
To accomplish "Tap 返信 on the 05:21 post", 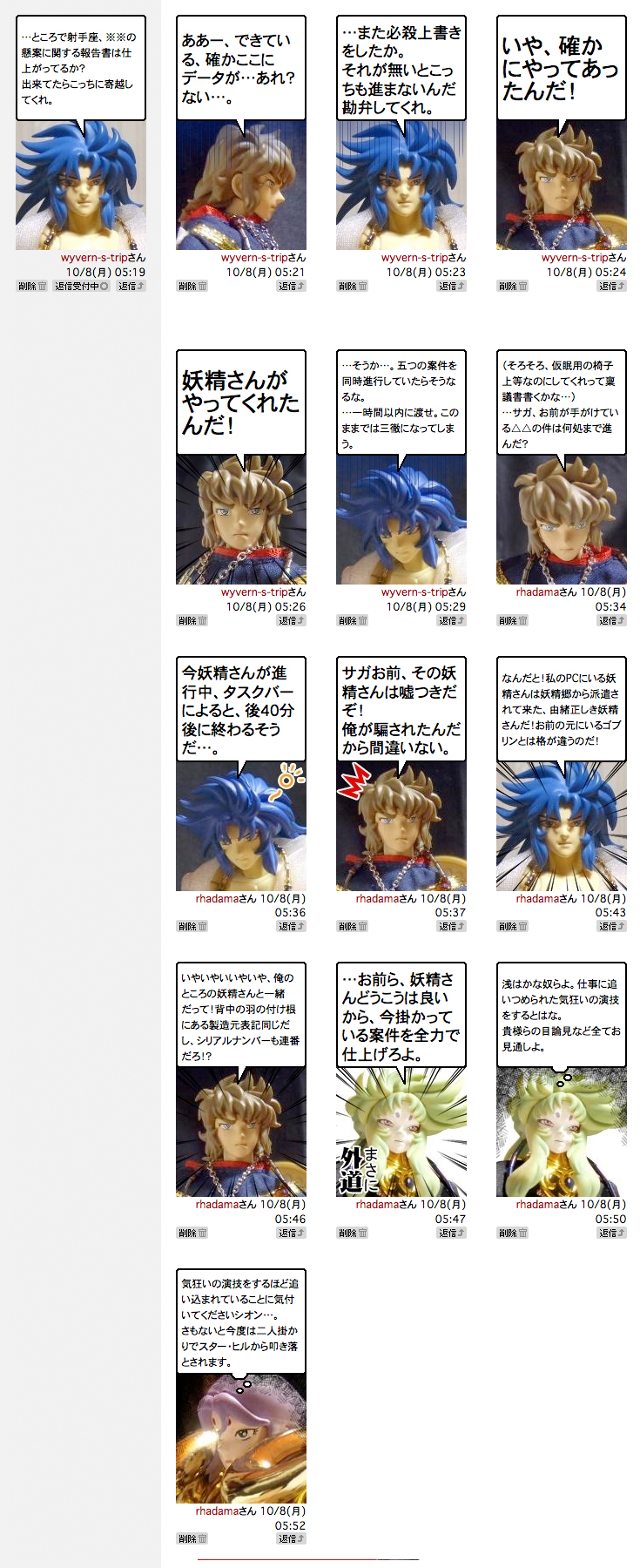I will pyautogui.click(x=291, y=286).
